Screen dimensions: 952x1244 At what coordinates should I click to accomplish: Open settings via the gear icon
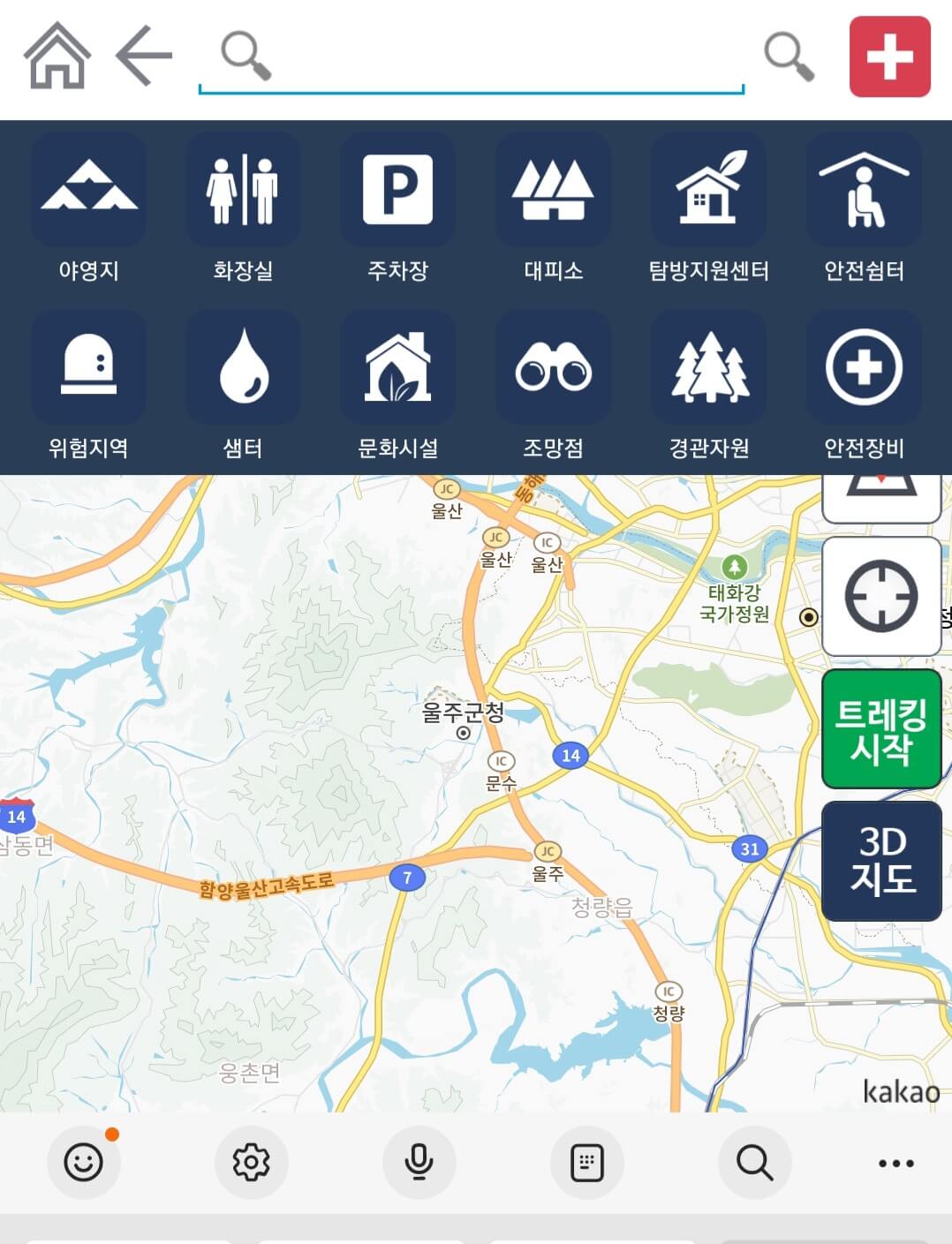(252, 1162)
